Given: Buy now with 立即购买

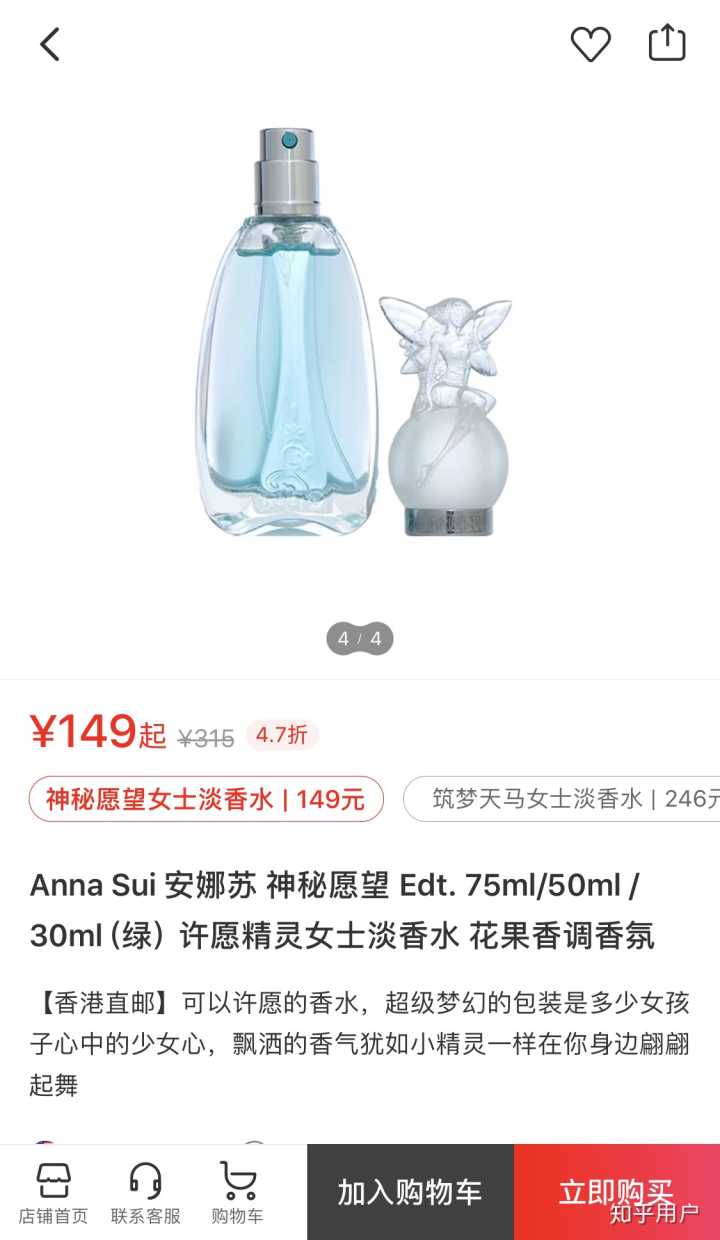Looking at the screenshot, I should click(x=616, y=1192).
